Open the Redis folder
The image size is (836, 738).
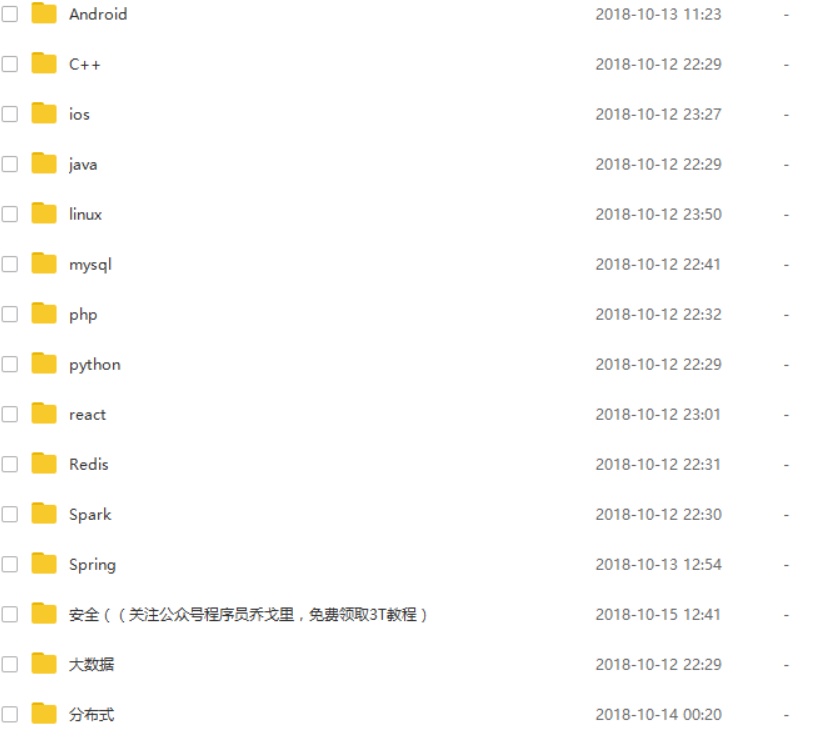[88, 464]
